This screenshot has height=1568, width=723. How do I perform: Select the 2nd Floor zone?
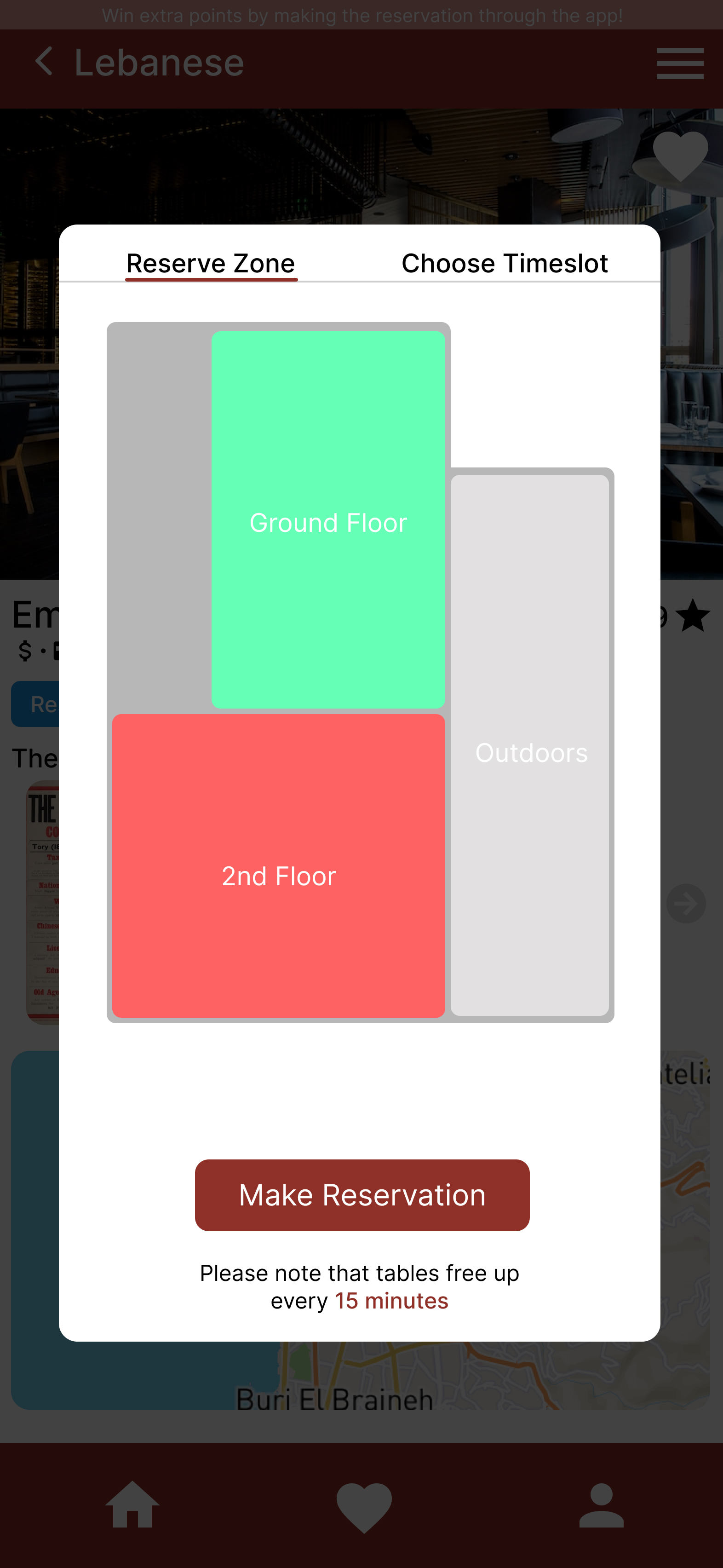pos(279,865)
